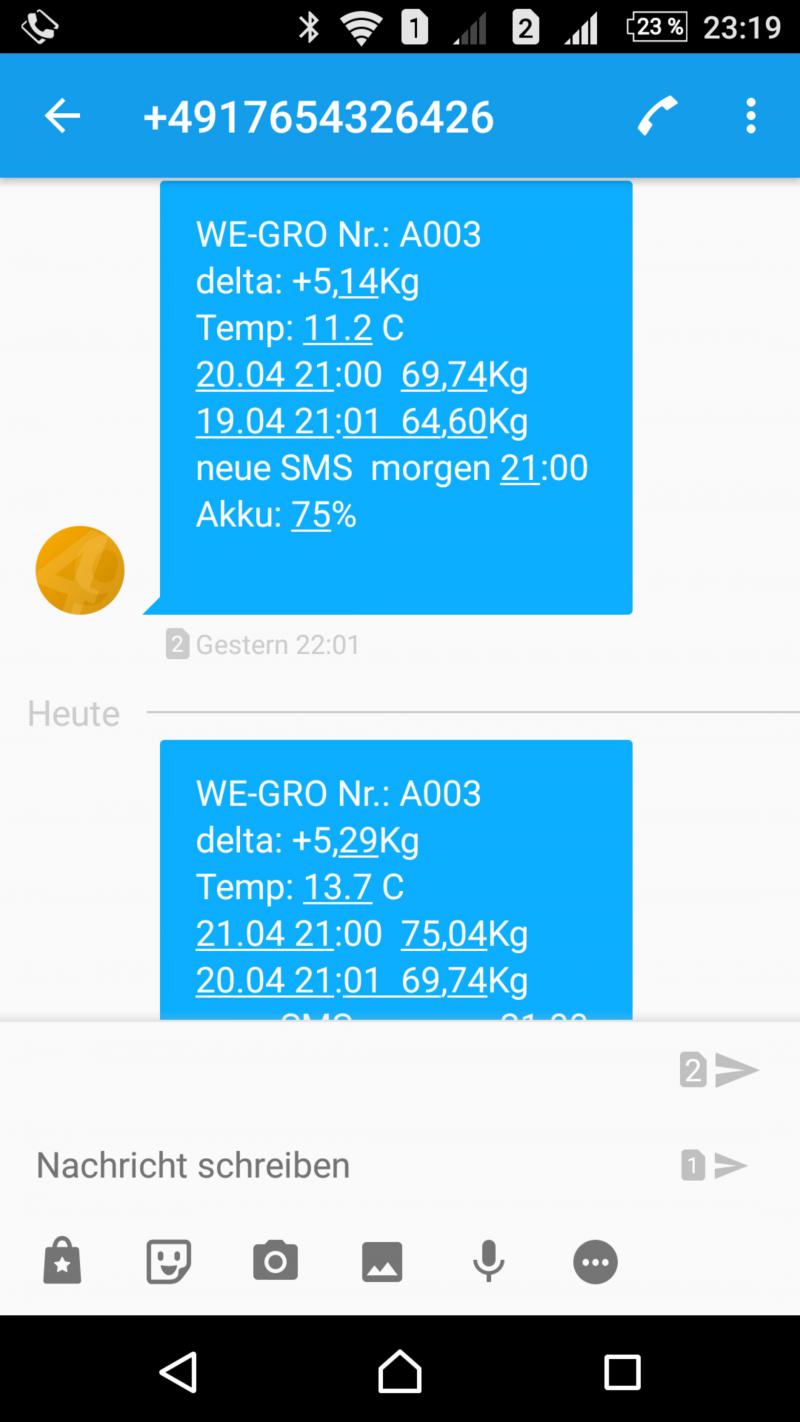Call +4917654326426 via the phone icon

pos(657,117)
